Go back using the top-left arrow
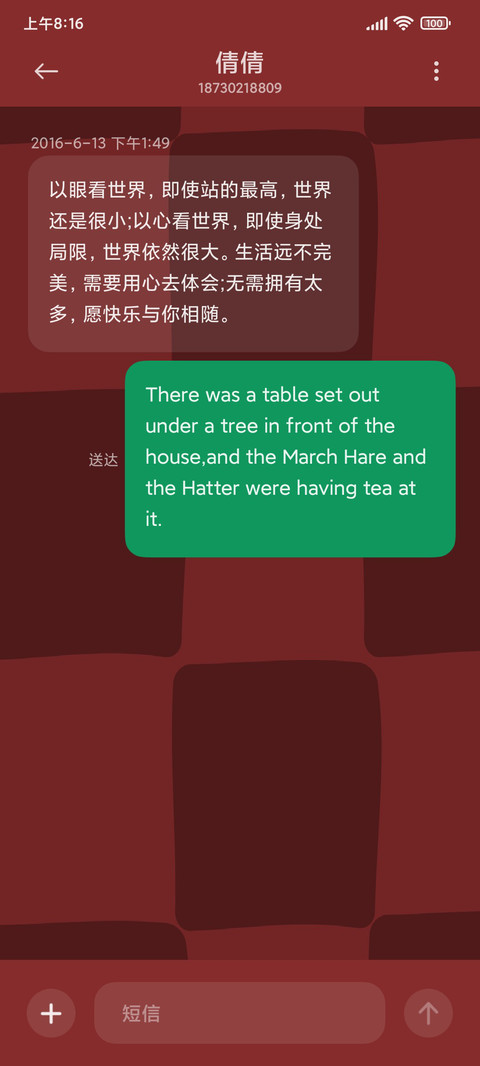The width and height of the screenshot is (480, 1066). coord(46,71)
